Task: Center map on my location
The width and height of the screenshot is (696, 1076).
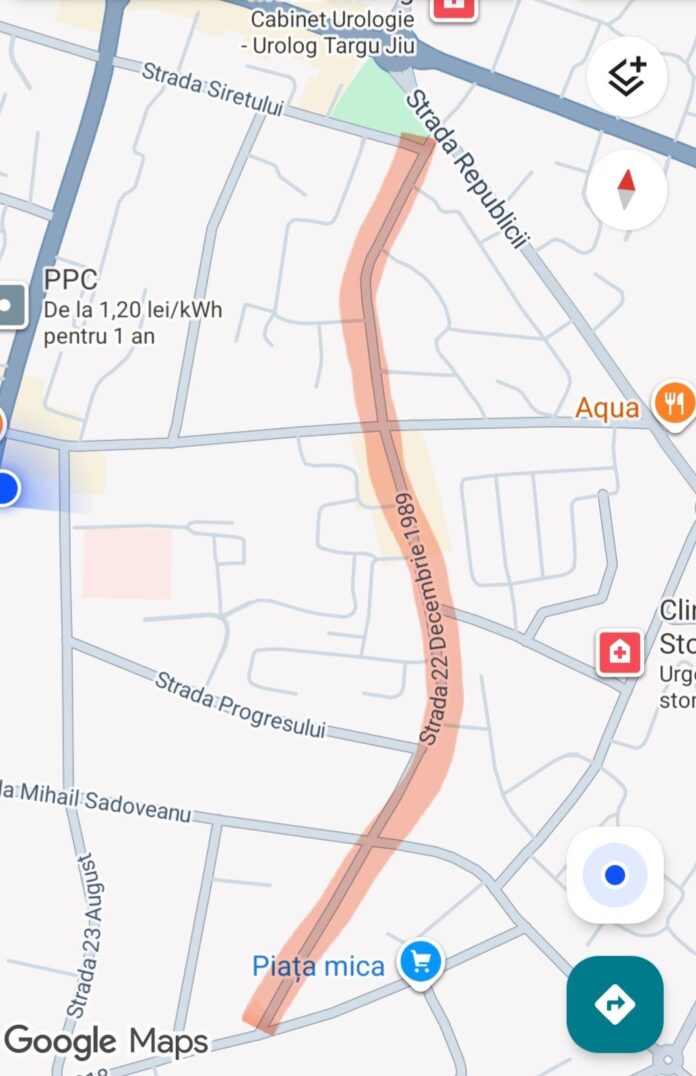Action: [614, 876]
